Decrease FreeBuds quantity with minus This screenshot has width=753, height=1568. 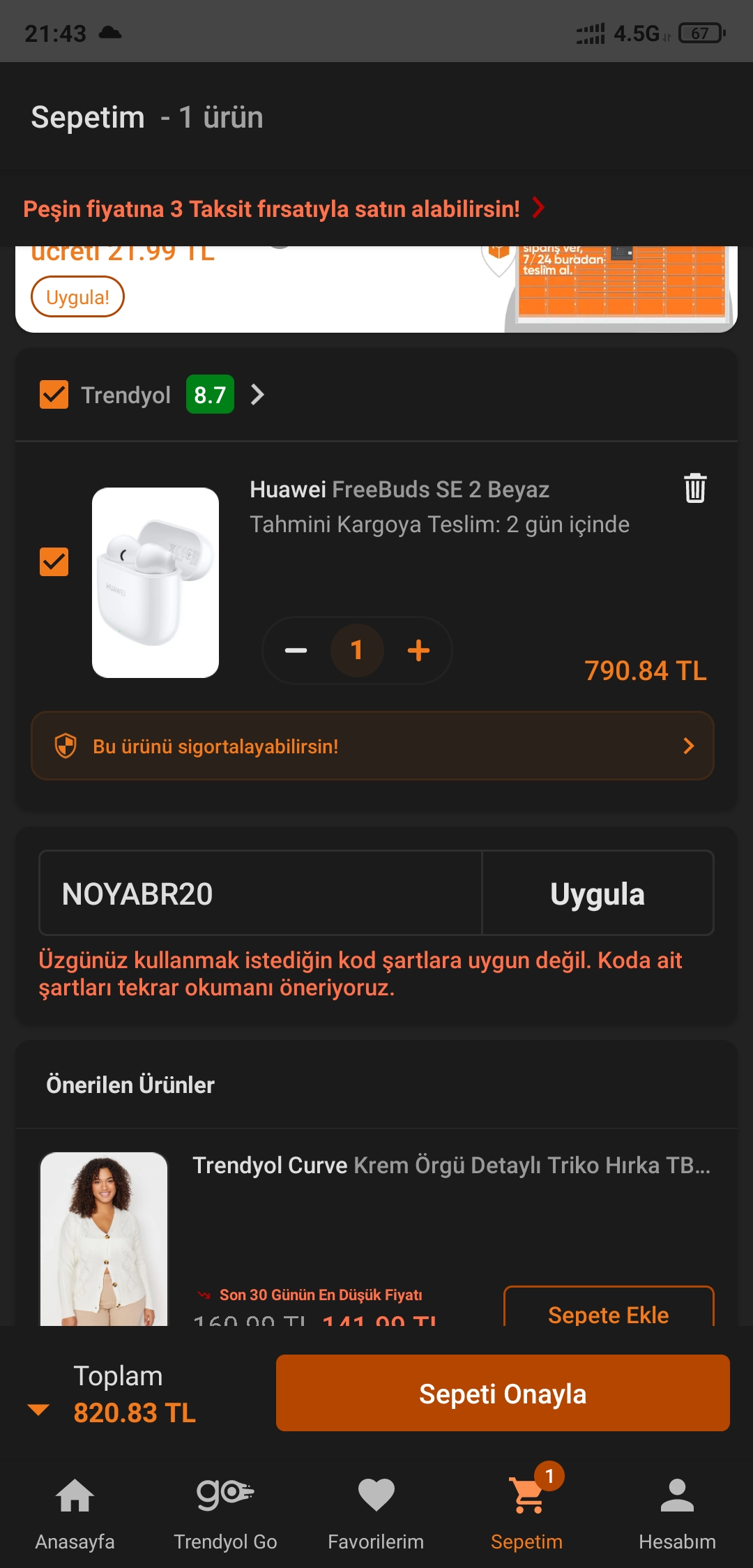[x=296, y=650]
